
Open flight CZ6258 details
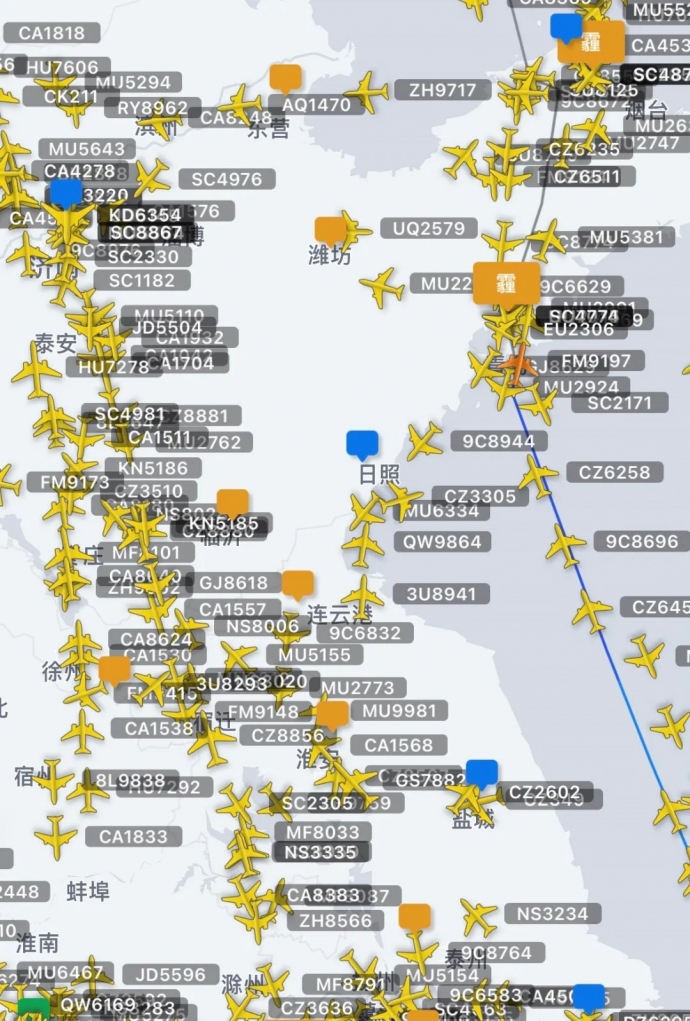pyautogui.click(x=538, y=475)
